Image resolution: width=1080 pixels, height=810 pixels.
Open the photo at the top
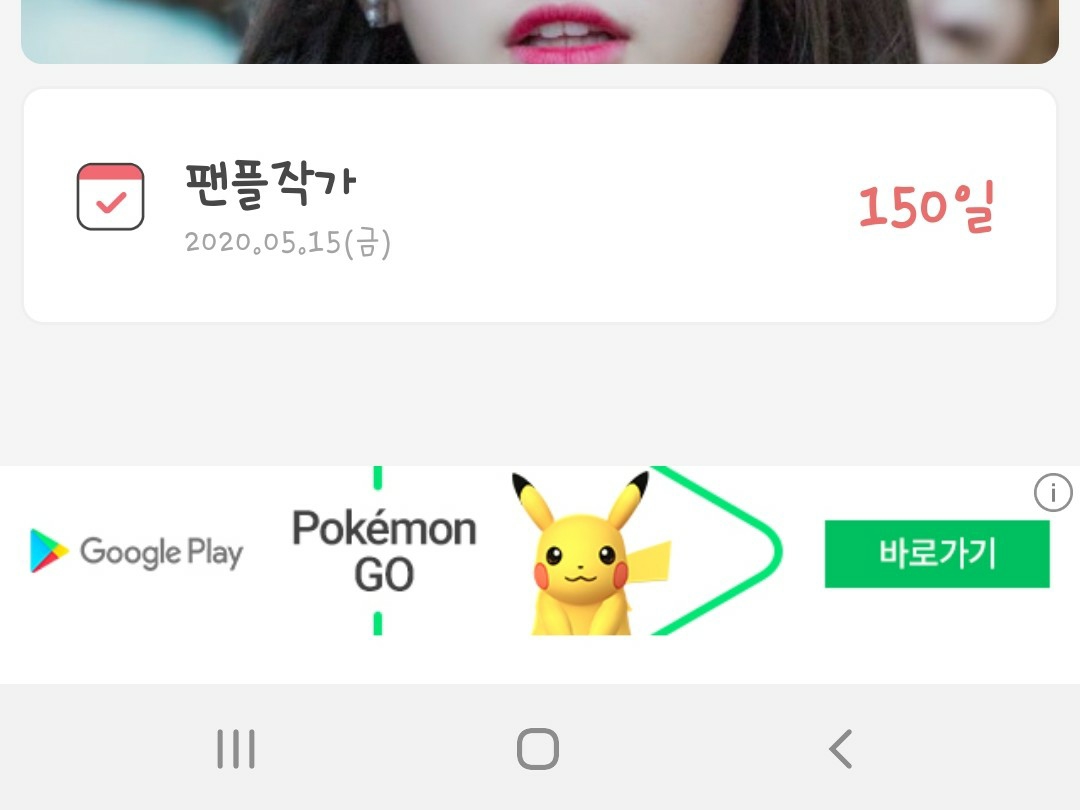click(x=540, y=32)
